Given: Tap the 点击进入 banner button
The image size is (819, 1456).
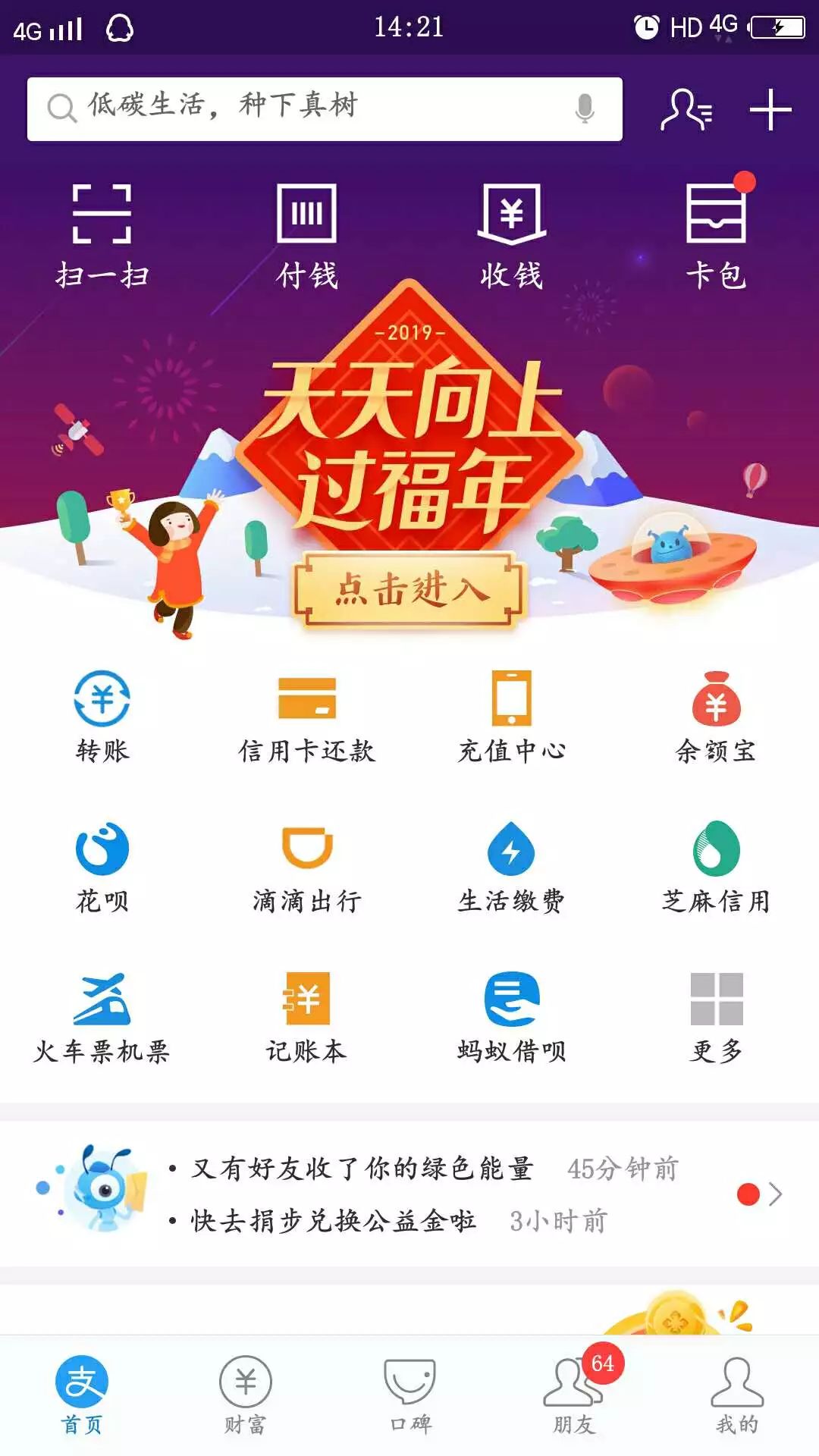Looking at the screenshot, I should 409,591.
